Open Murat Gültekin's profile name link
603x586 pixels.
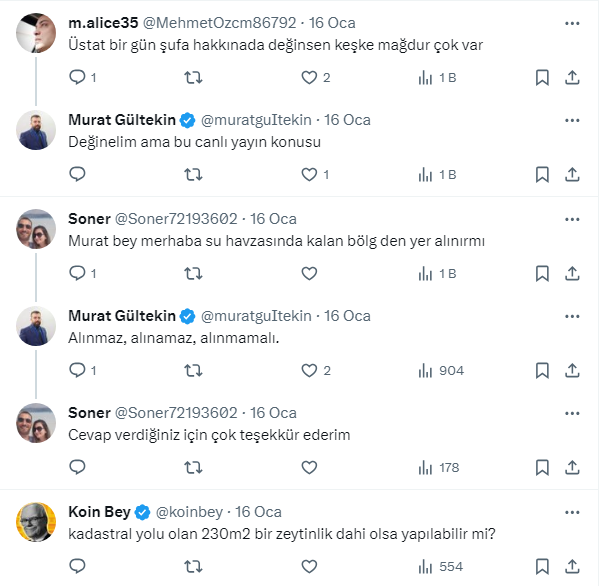pyautogui.click(x=121, y=120)
